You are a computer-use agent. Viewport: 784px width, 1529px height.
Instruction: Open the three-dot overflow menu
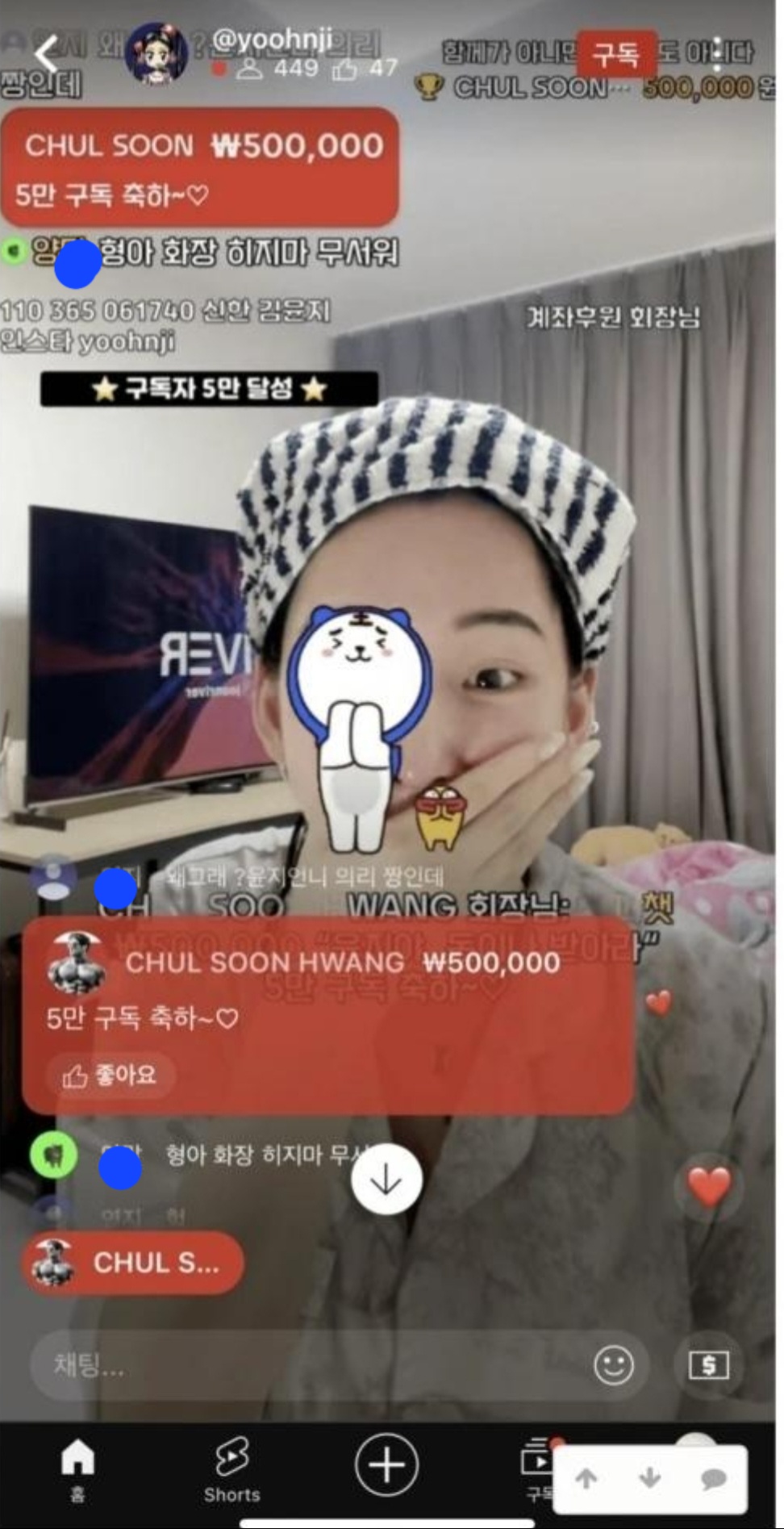coord(717,54)
